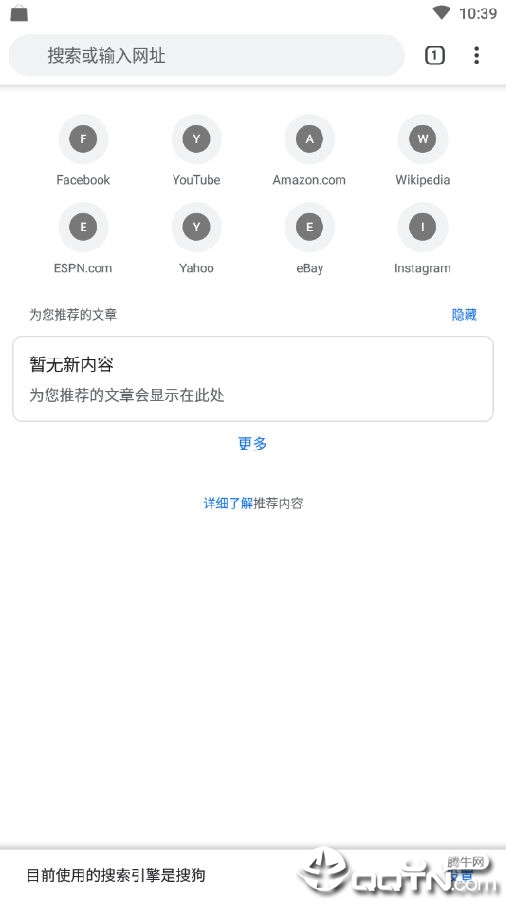Hide recommended articles via 隐藏
506x900 pixels.
(x=464, y=315)
